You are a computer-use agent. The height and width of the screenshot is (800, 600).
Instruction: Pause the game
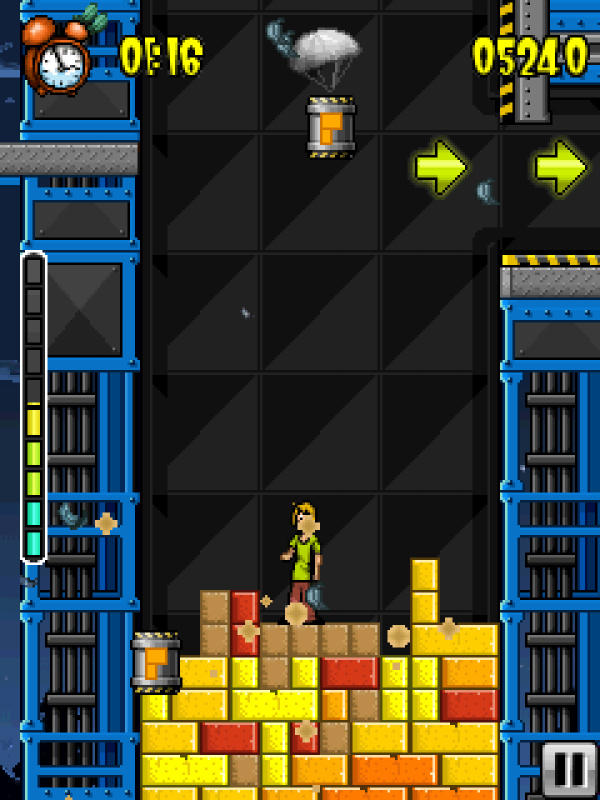pyautogui.click(x=570, y=770)
